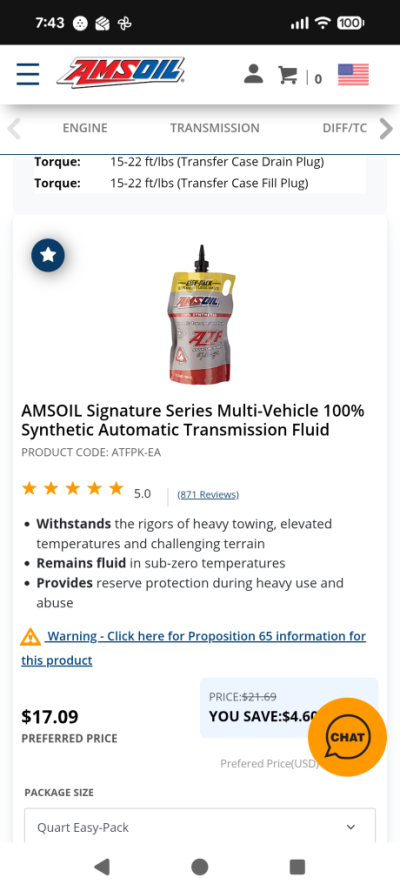Screen dimensions: 400x891
Task: Switch to the TRANSMISSION tab
Action: [215, 128]
